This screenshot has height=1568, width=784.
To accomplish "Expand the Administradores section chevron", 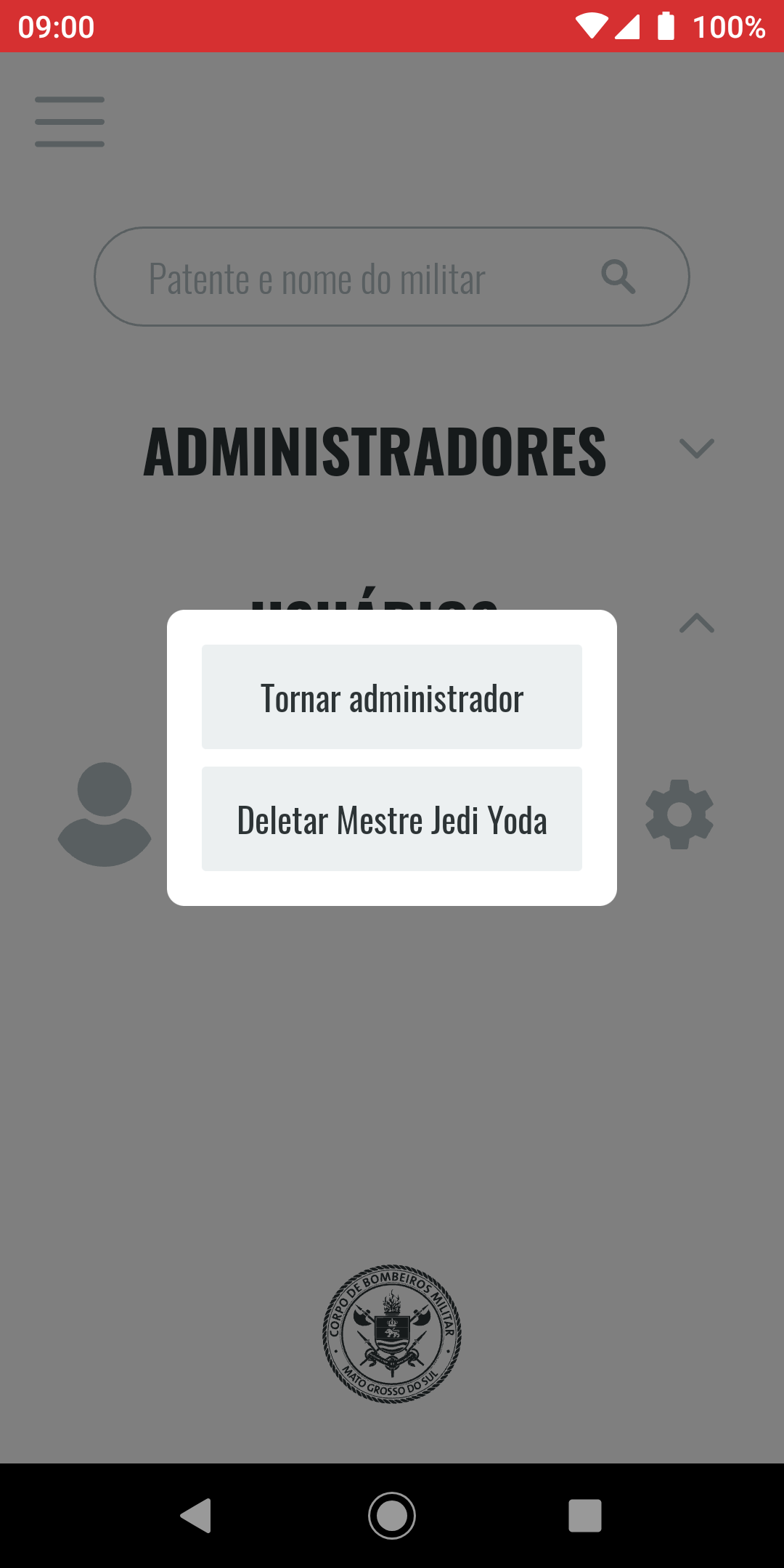I will pos(697,448).
